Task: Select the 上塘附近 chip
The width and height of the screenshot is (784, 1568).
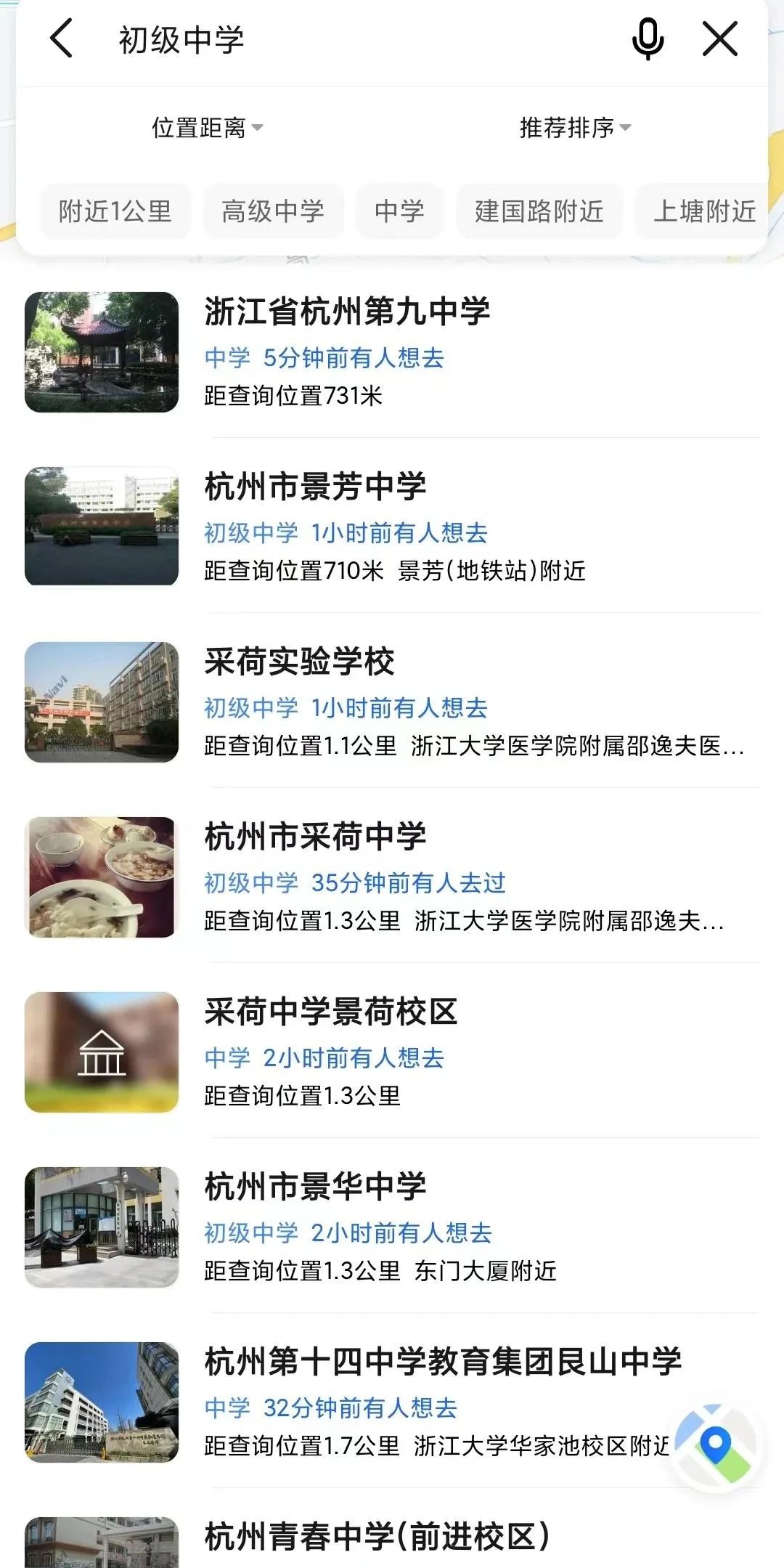Action: coord(704,211)
